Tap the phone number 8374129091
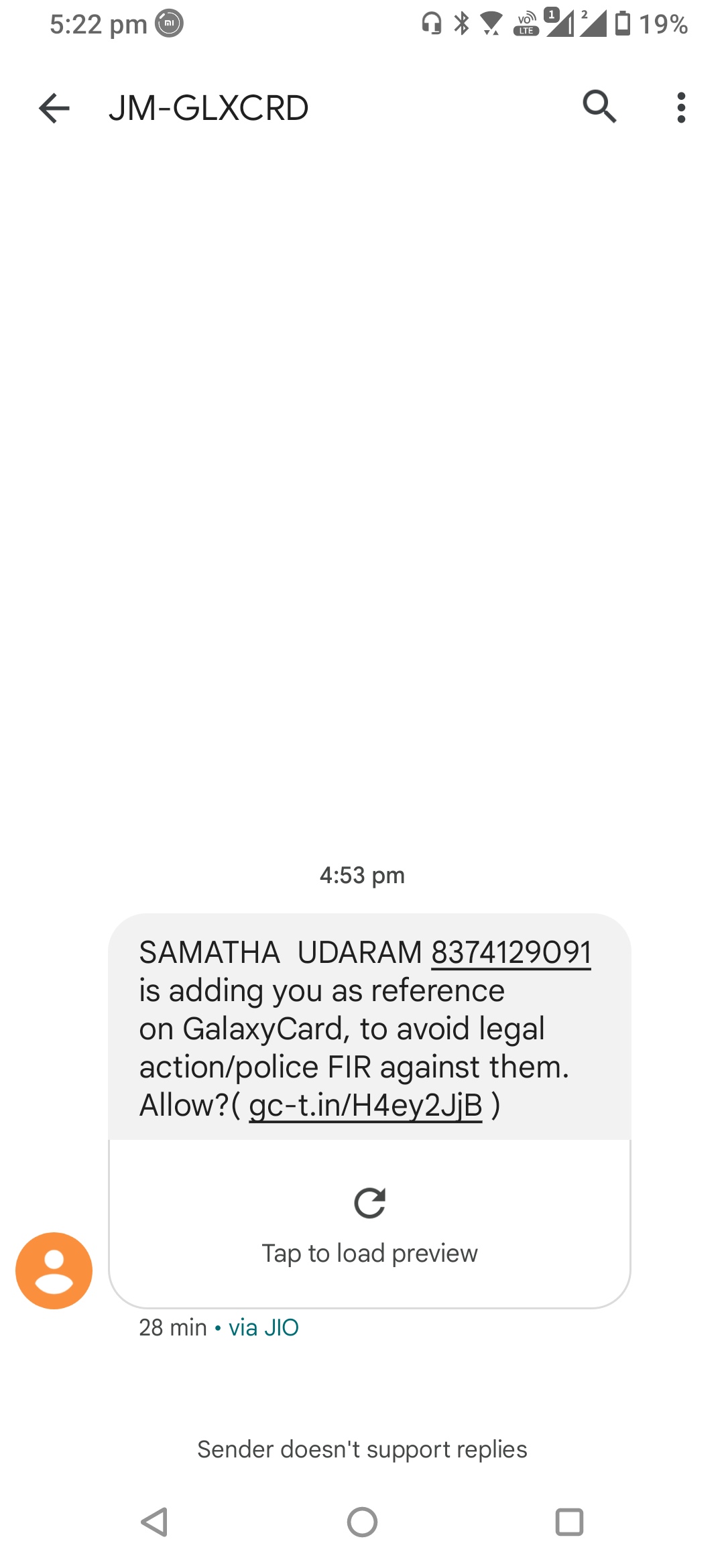Screen dimensions: 724x1568 (511, 952)
